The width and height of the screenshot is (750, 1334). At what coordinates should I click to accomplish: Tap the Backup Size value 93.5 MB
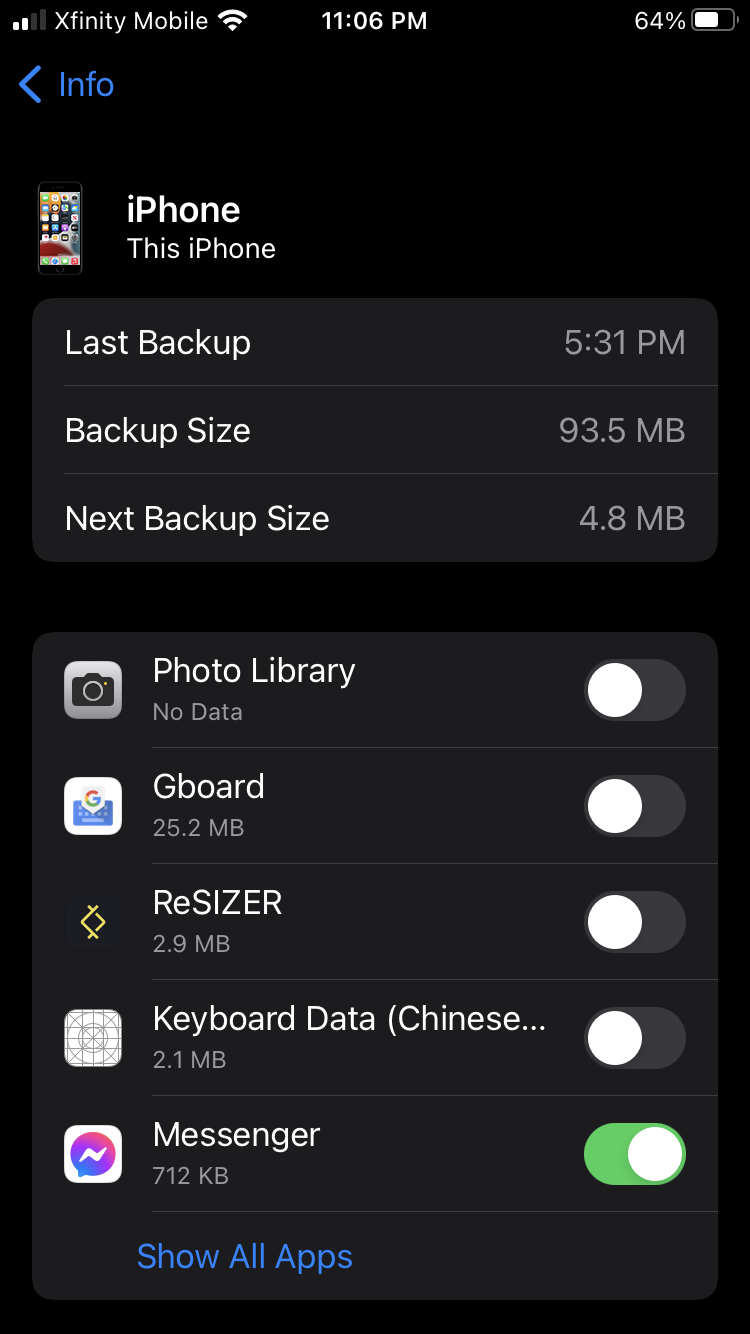[x=623, y=430]
